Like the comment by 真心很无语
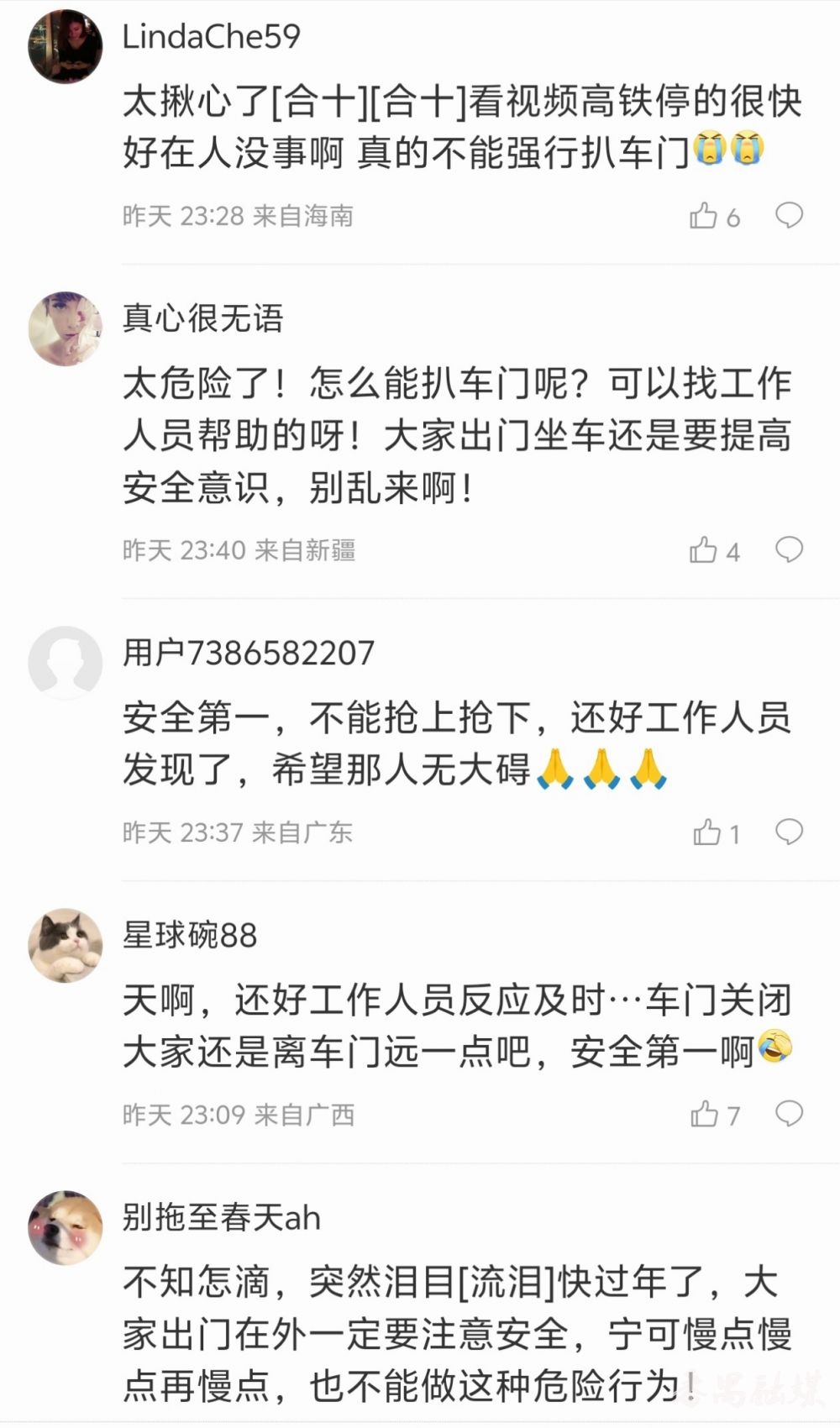This screenshot has width=840, height=1428. 703,550
